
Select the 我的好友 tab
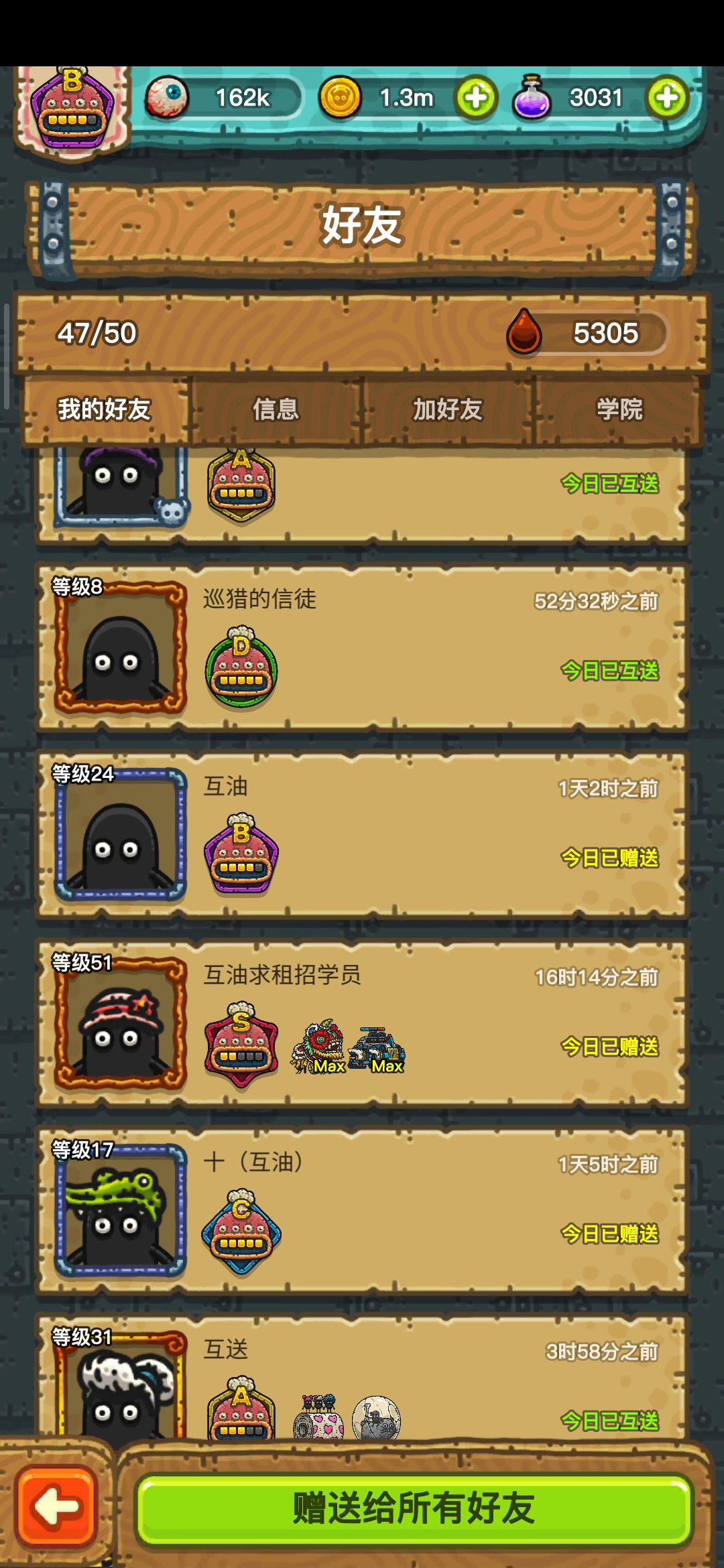point(105,409)
